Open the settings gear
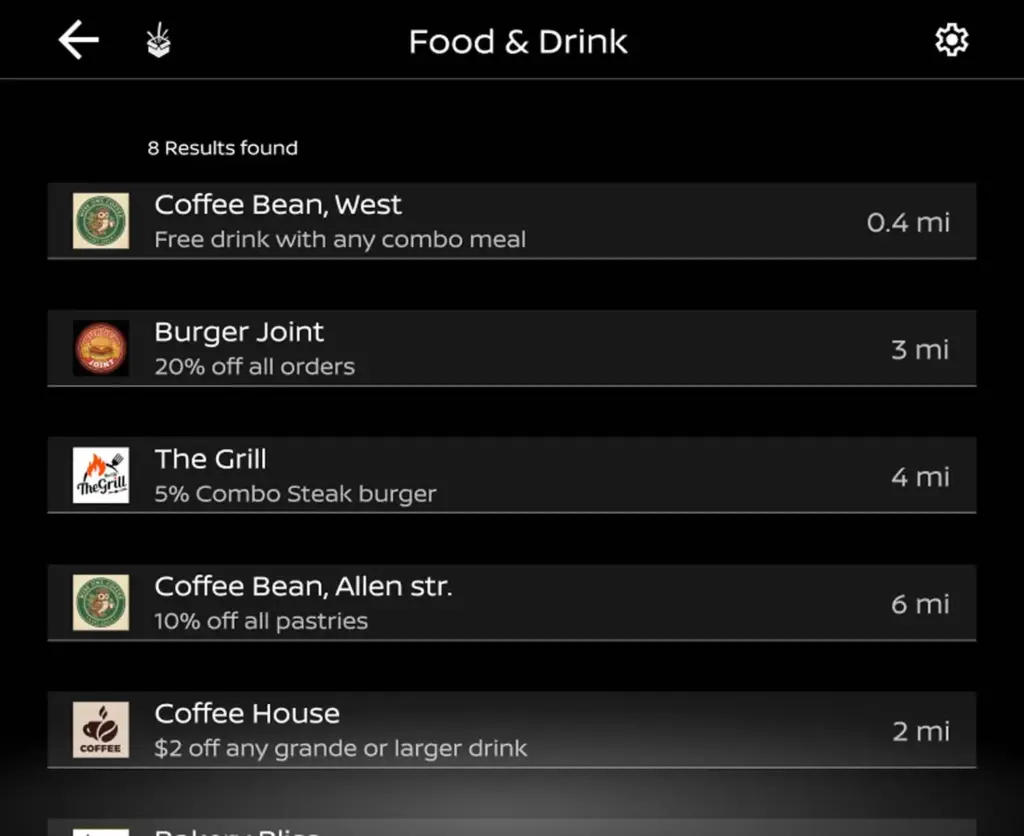Screen dimensions: 1024x836 tap(951, 41)
